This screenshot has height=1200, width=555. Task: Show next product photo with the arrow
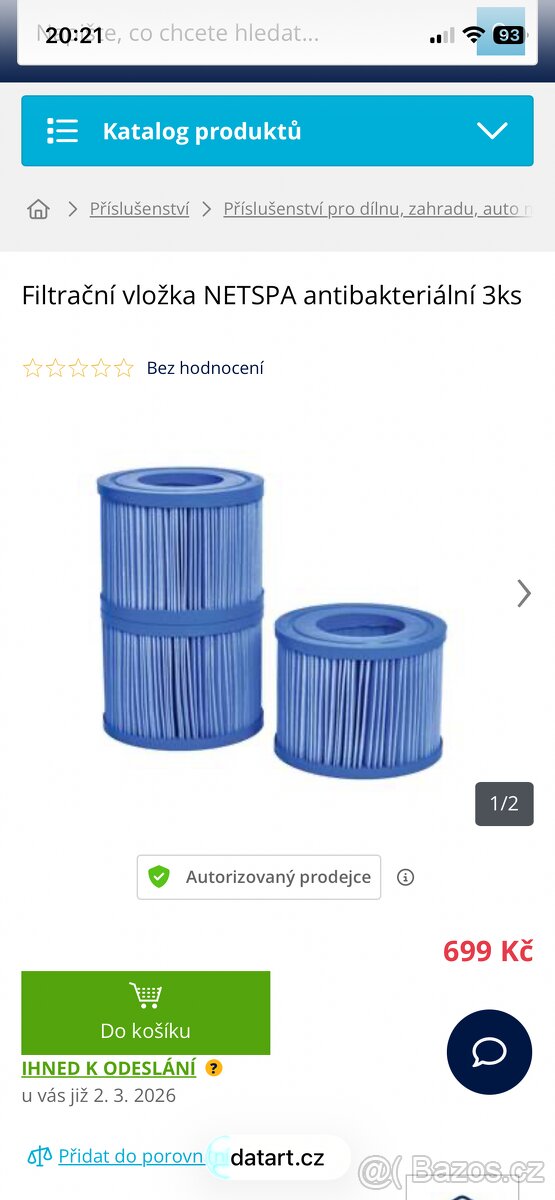pyautogui.click(x=523, y=593)
